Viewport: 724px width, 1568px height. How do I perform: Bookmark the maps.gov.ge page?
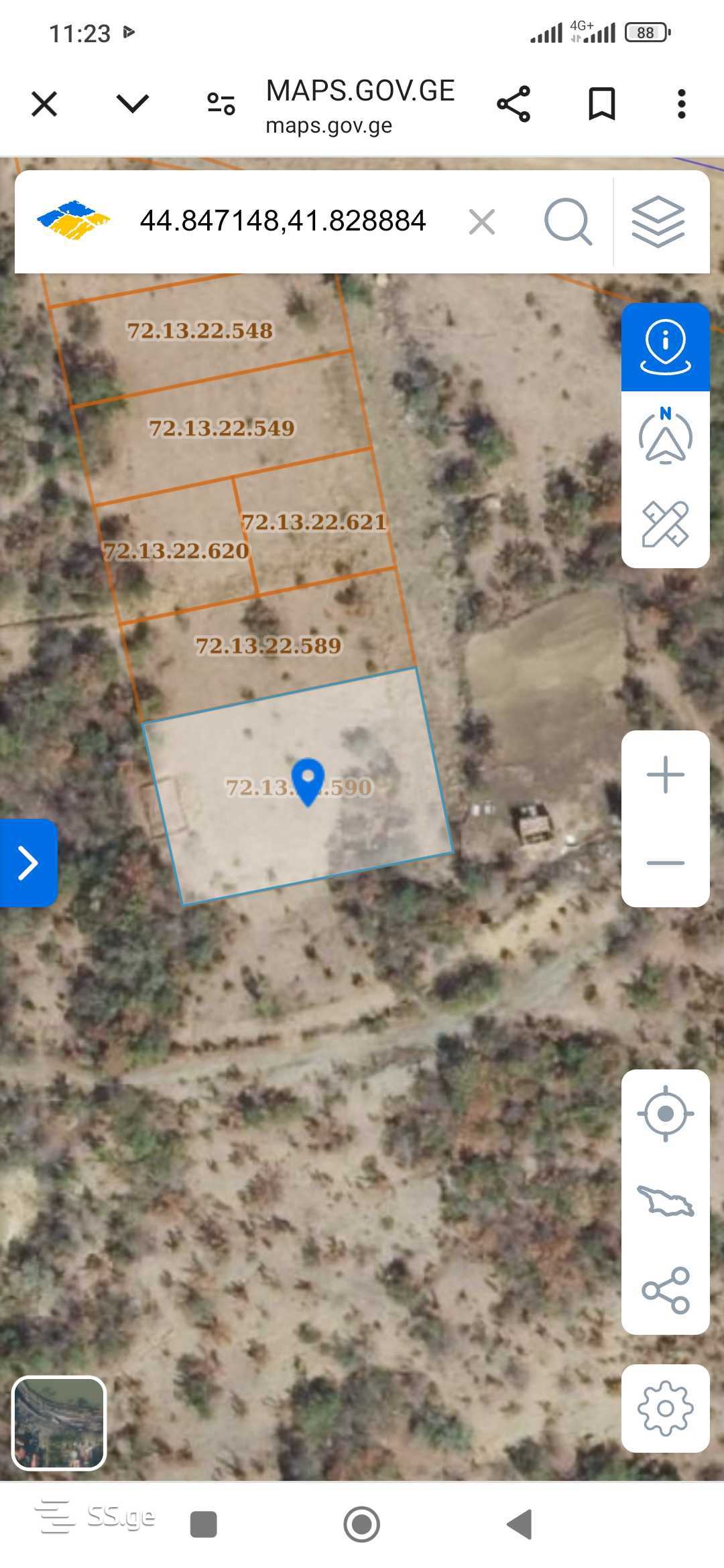tap(601, 104)
